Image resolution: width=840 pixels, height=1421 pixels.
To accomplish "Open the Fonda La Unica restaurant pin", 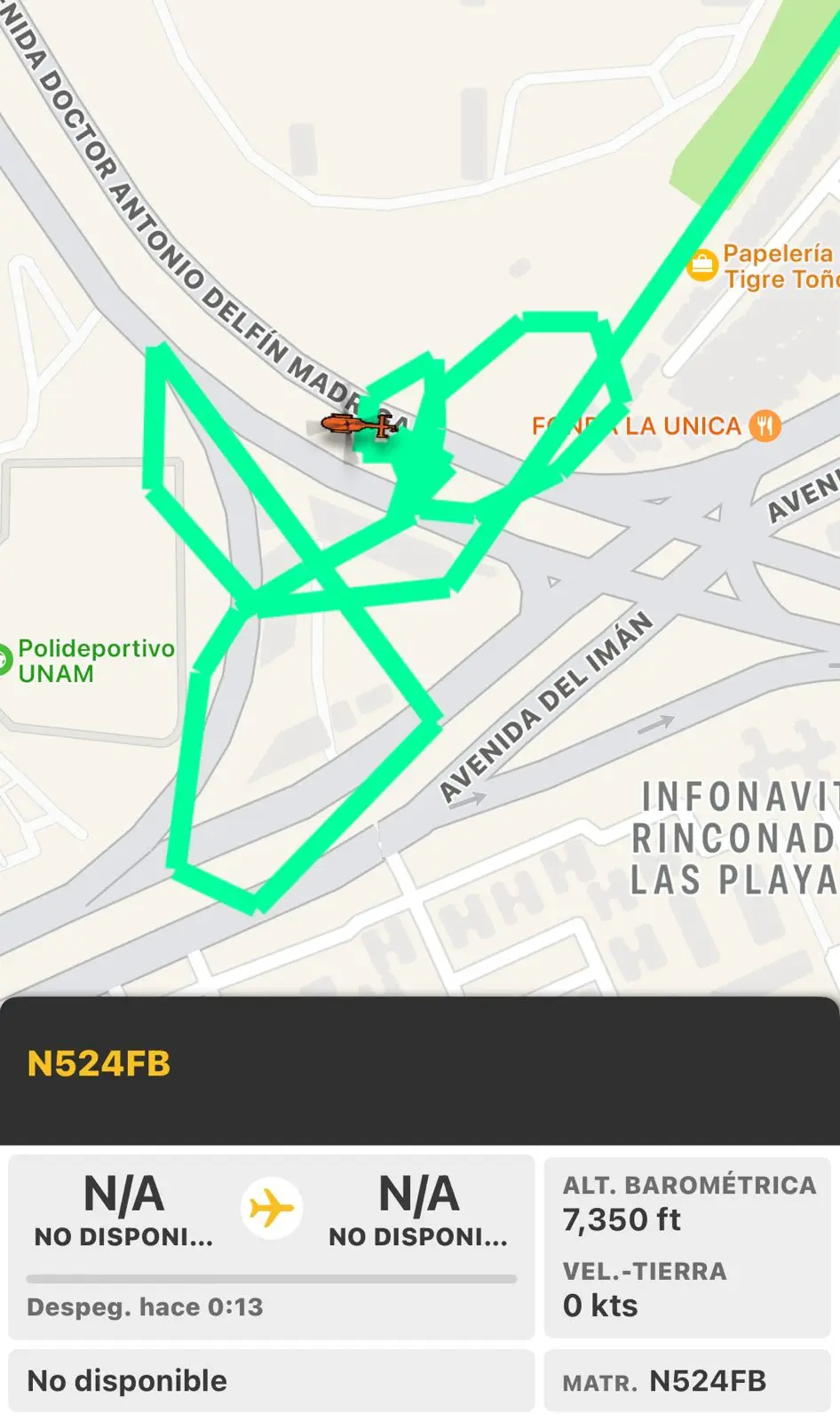I will pos(764,425).
